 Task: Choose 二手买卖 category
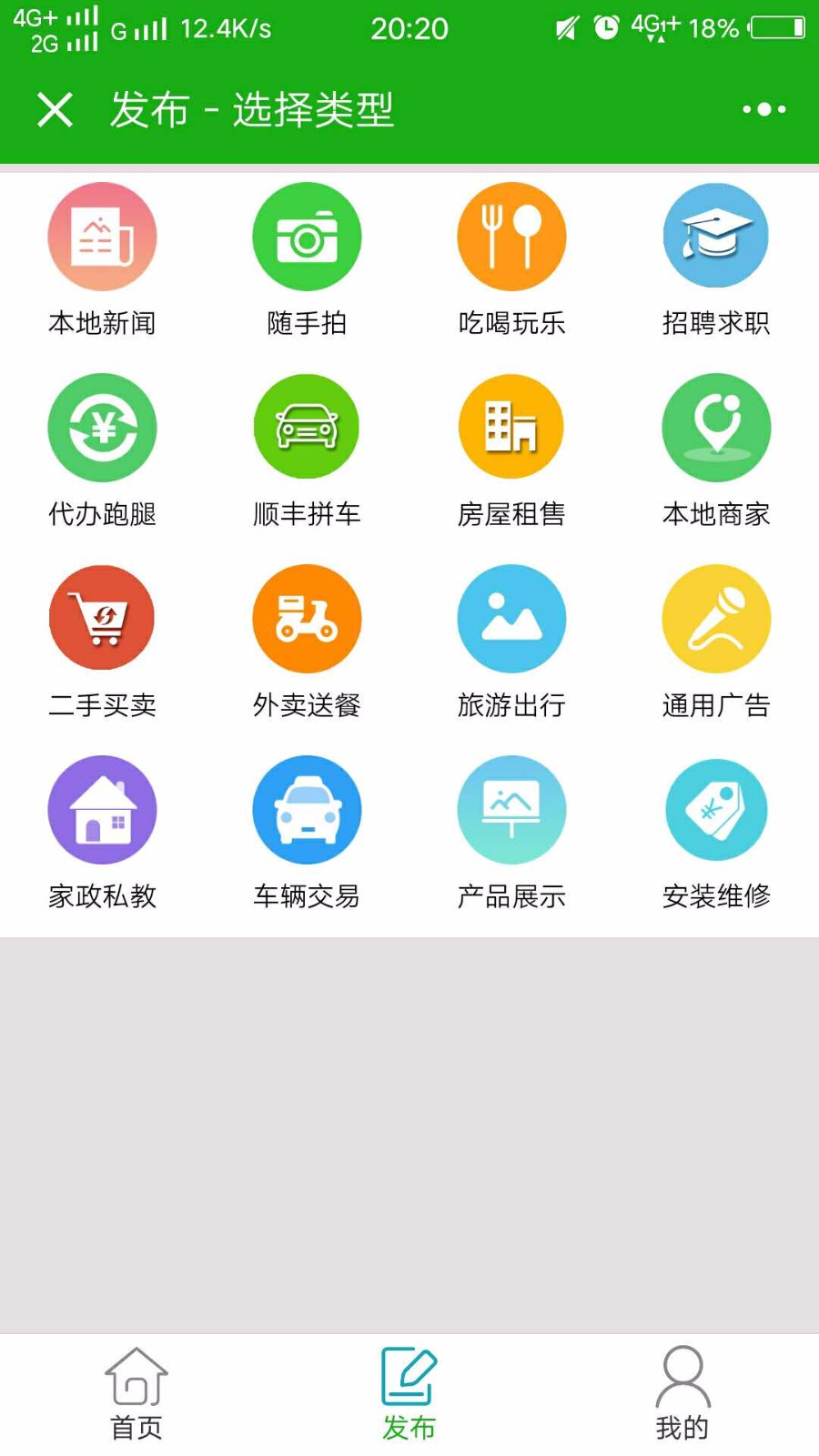[x=102, y=642]
